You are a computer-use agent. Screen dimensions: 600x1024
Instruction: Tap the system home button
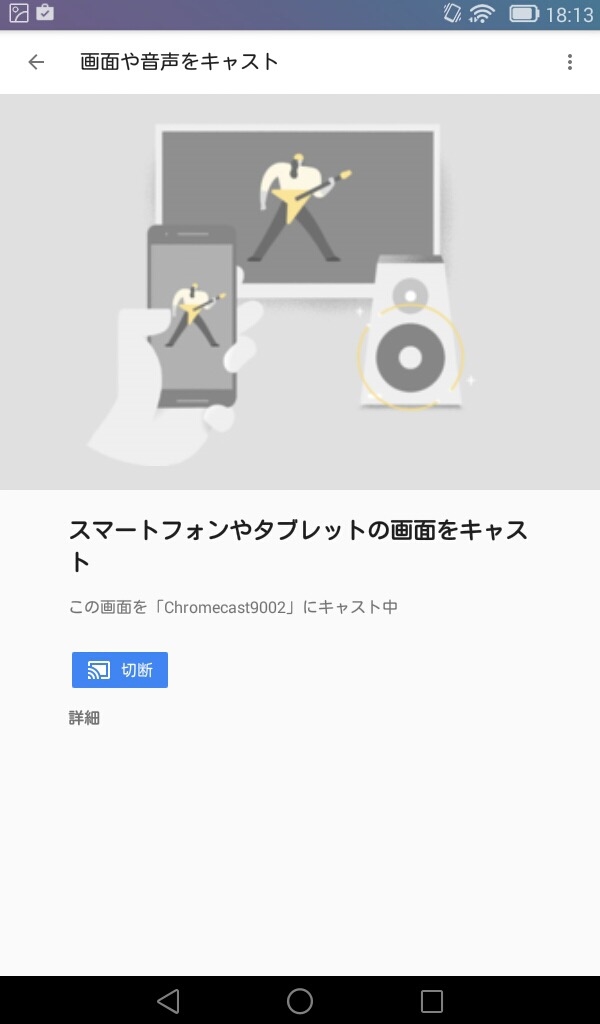pos(300,1001)
